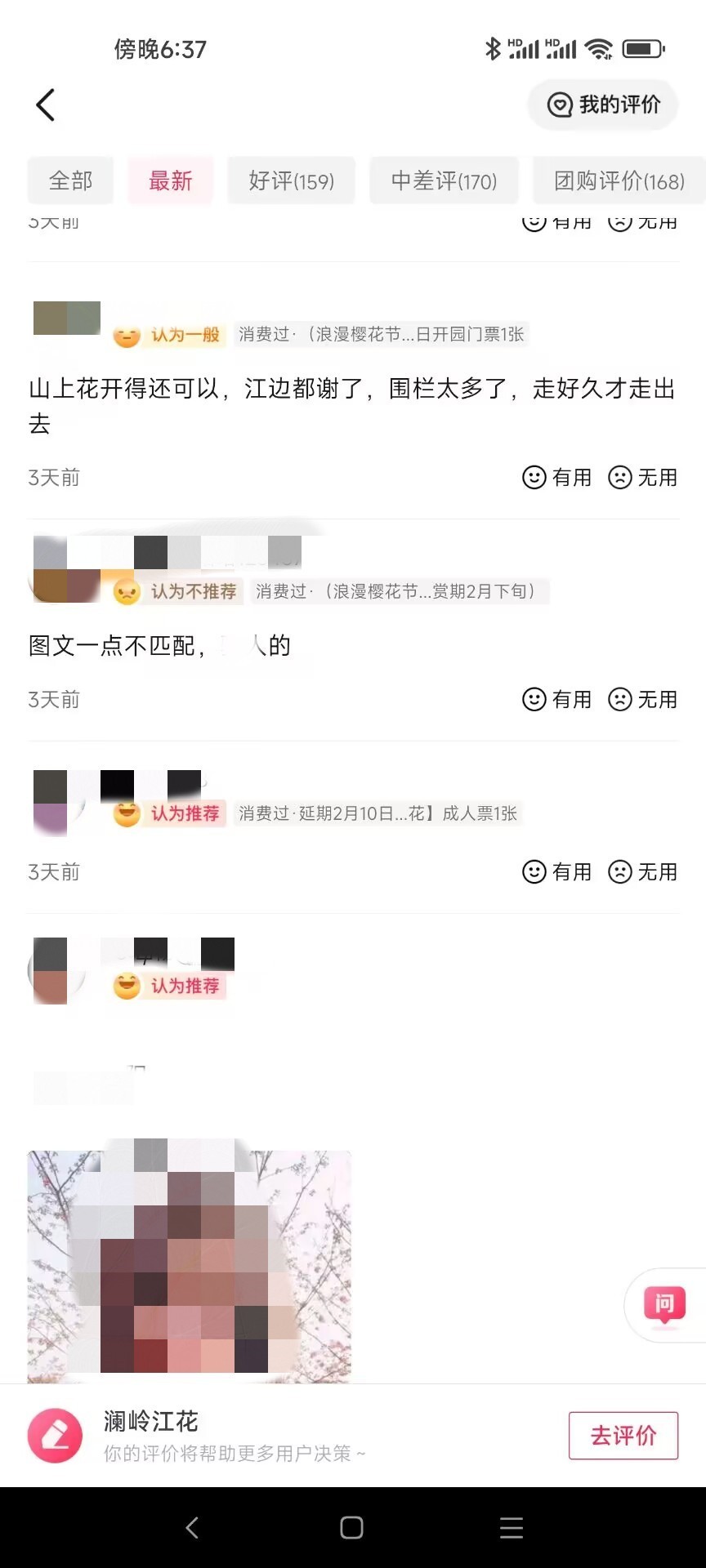
Task: Tap the system home button
Action: [x=351, y=1527]
